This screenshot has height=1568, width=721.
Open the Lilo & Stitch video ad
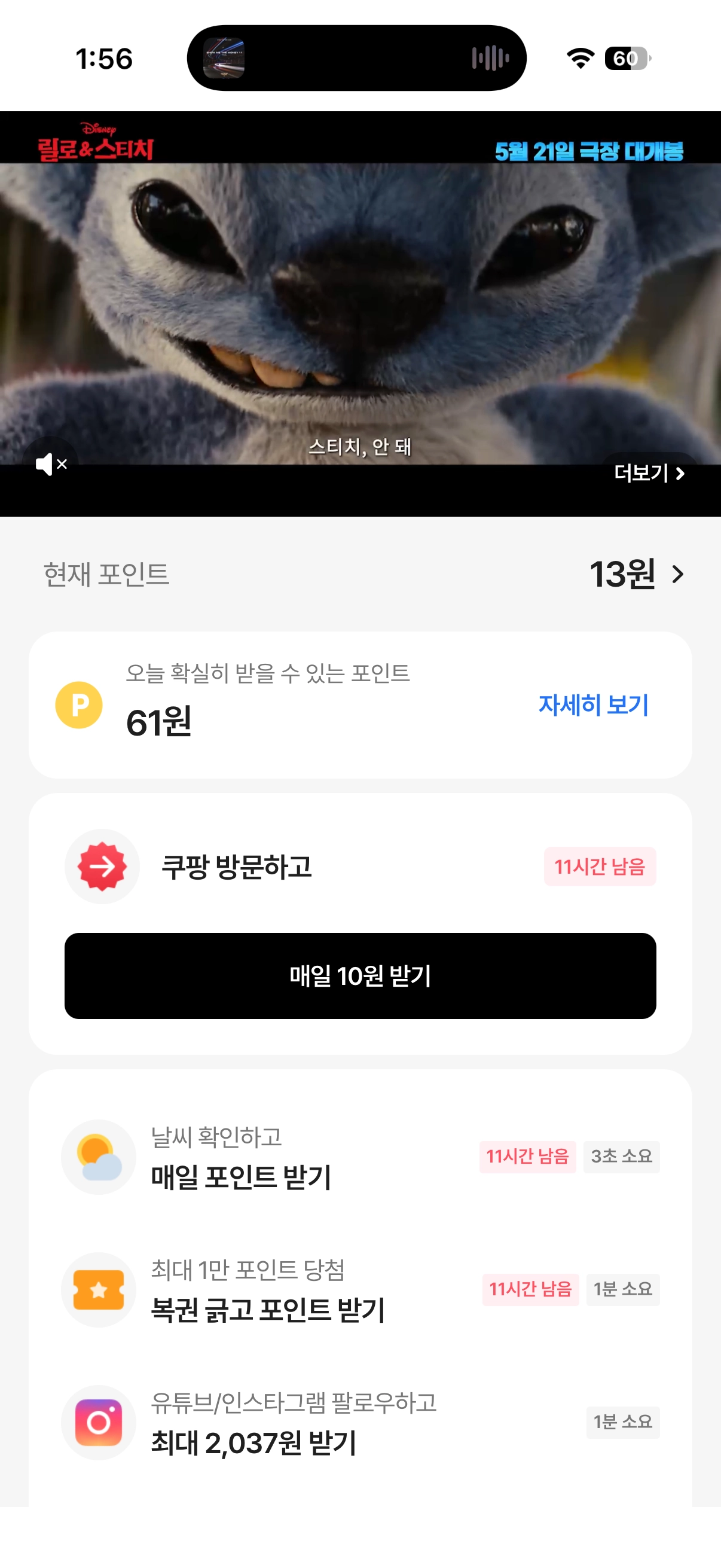point(360,304)
